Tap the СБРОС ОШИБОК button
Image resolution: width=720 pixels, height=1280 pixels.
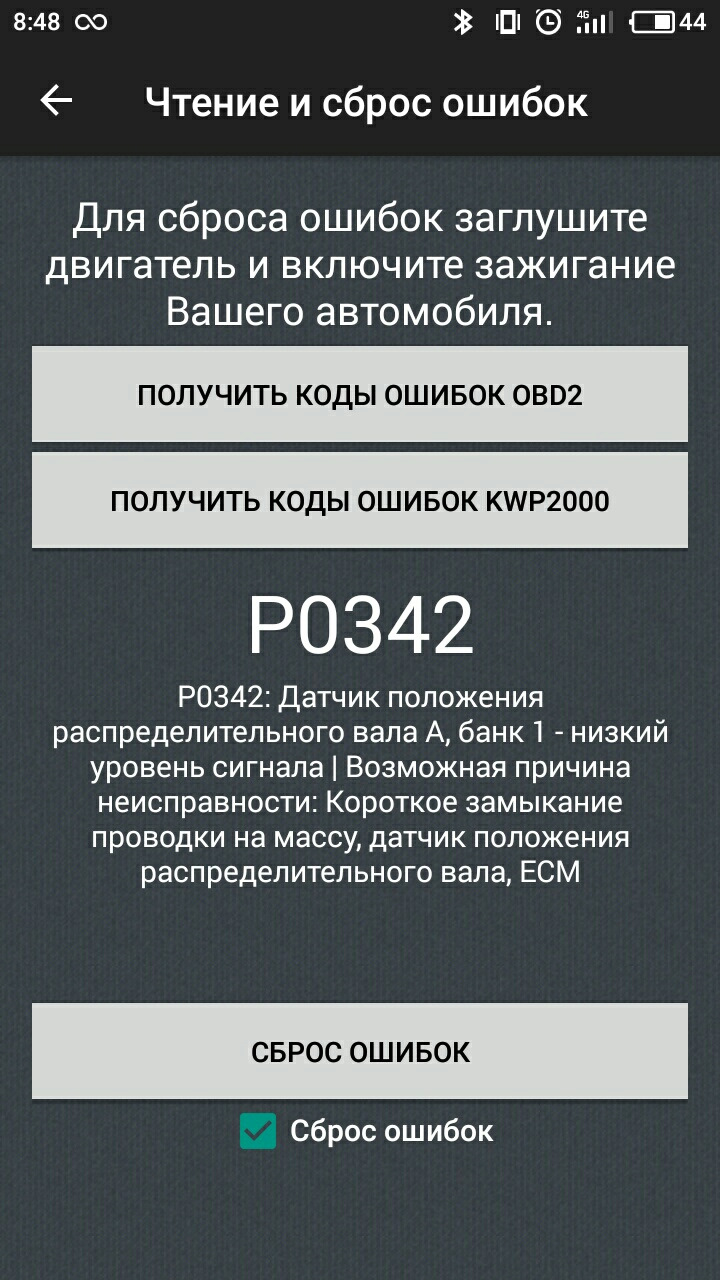[x=360, y=1052]
